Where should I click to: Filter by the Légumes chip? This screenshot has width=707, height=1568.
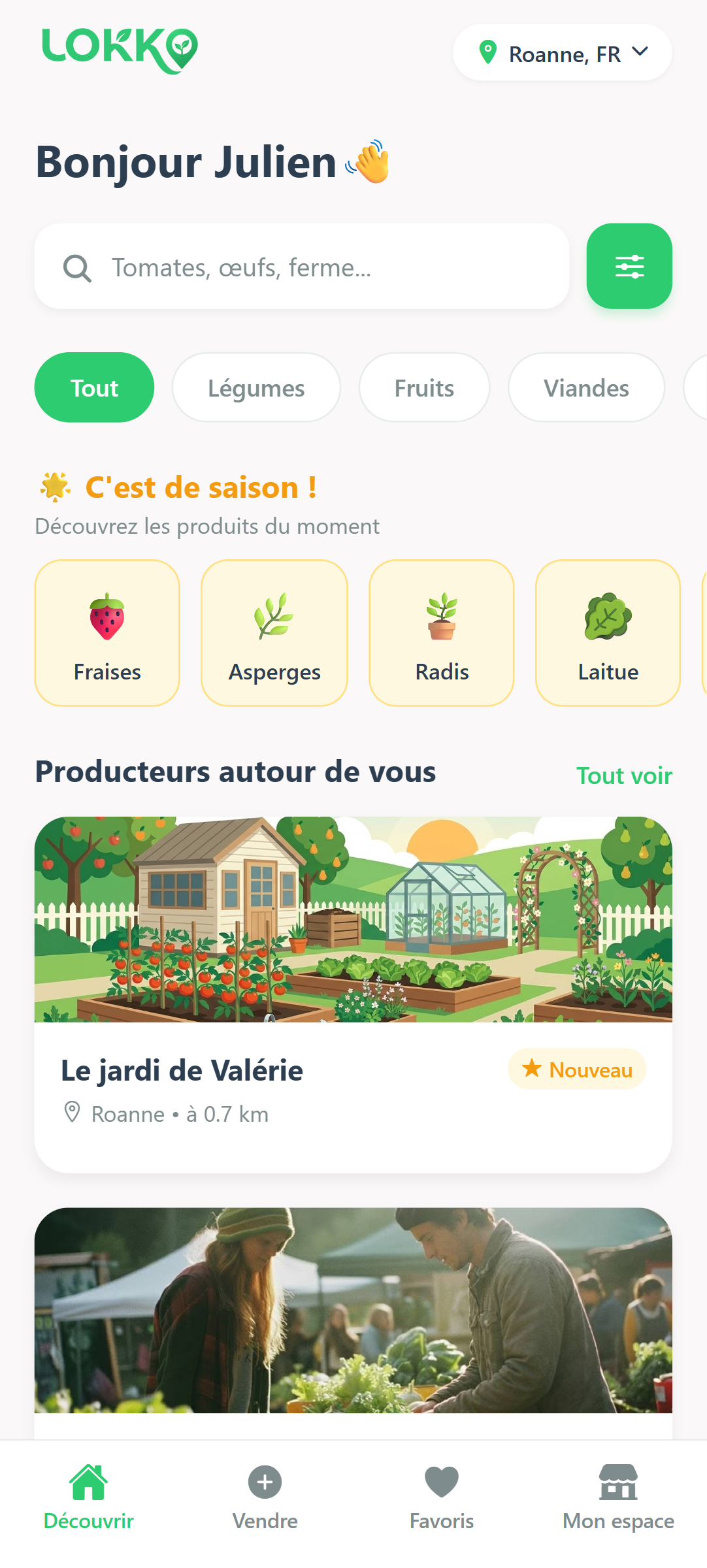click(256, 388)
